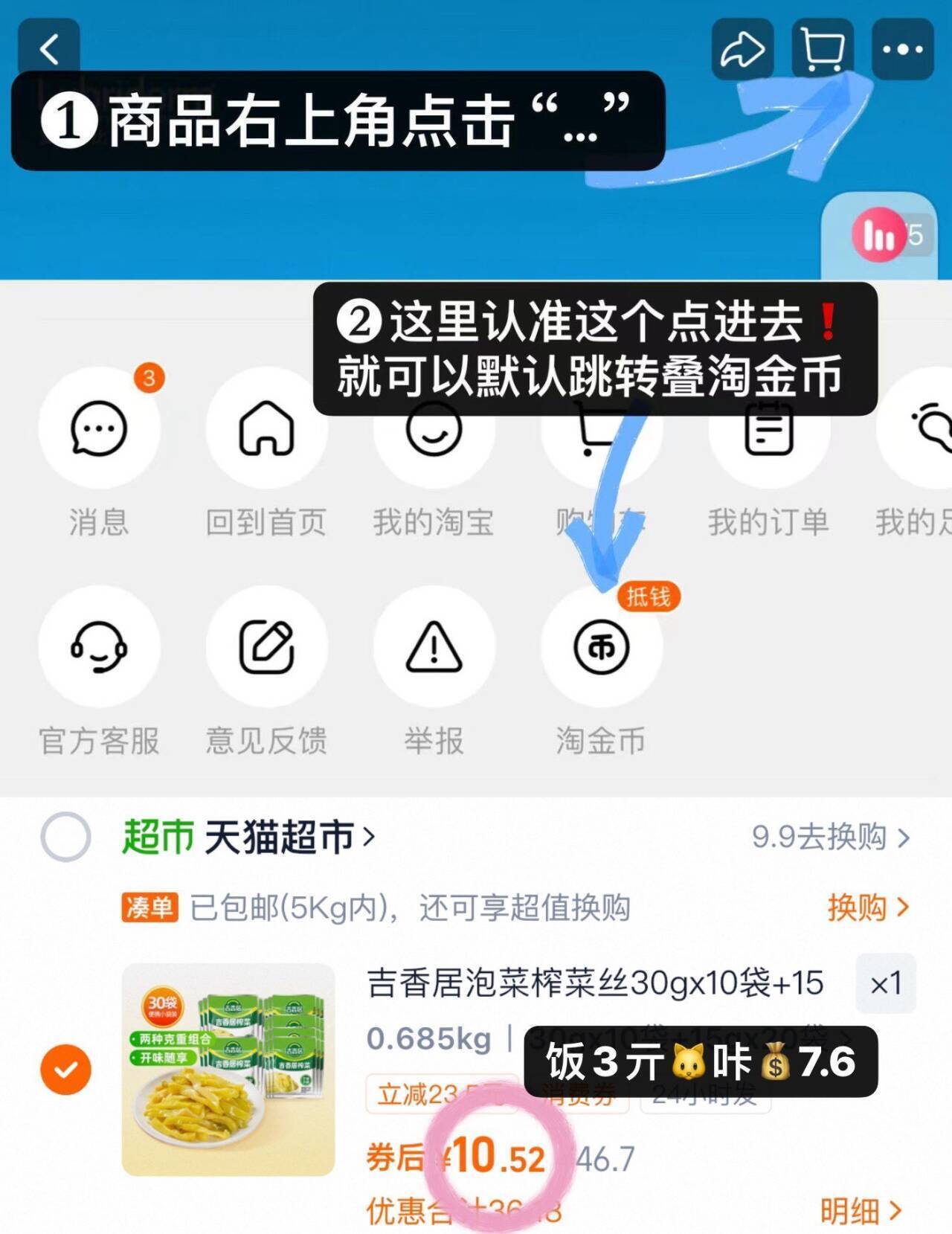Tap 回到首页 home icon
Viewport: 952px width, 1234px height.
[268, 428]
